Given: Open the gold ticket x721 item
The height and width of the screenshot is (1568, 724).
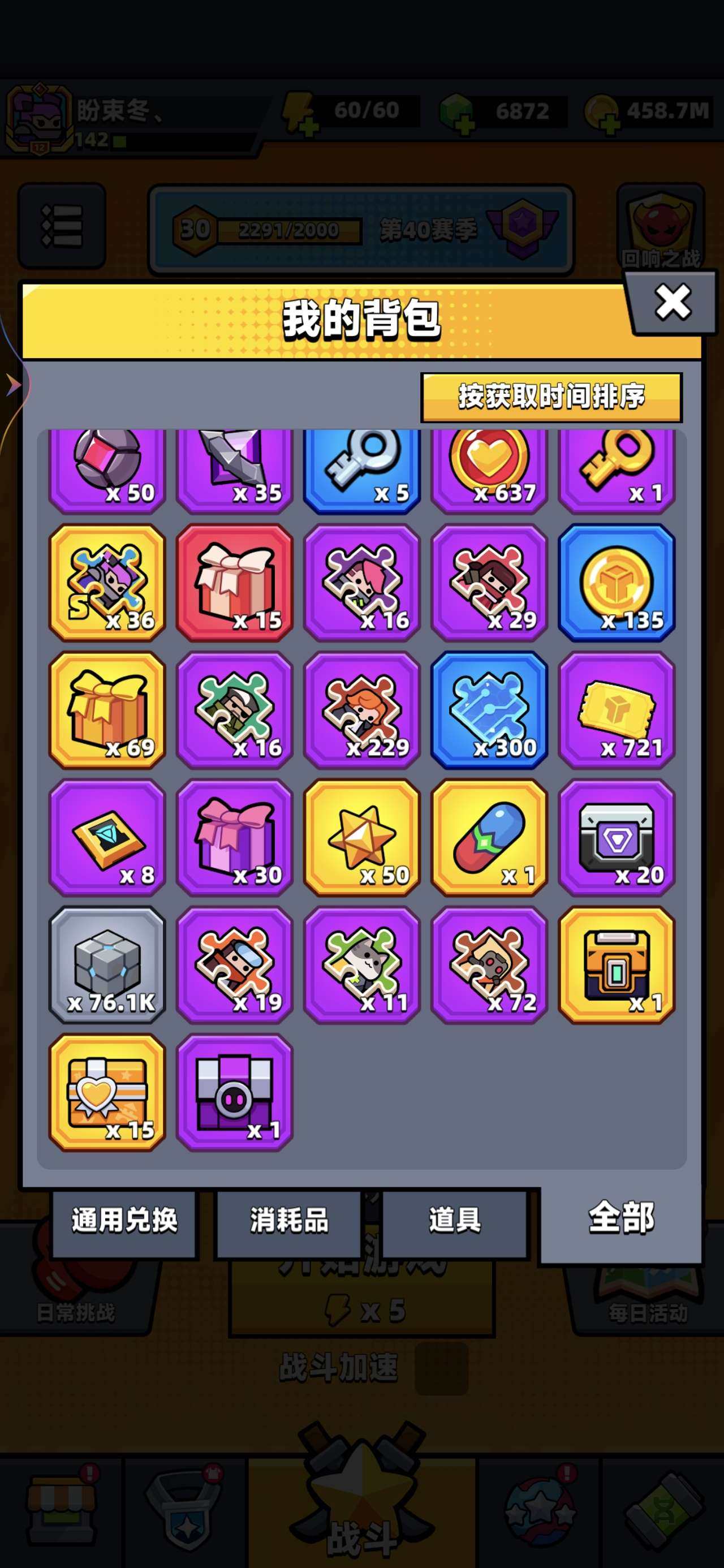Looking at the screenshot, I should (616, 710).
